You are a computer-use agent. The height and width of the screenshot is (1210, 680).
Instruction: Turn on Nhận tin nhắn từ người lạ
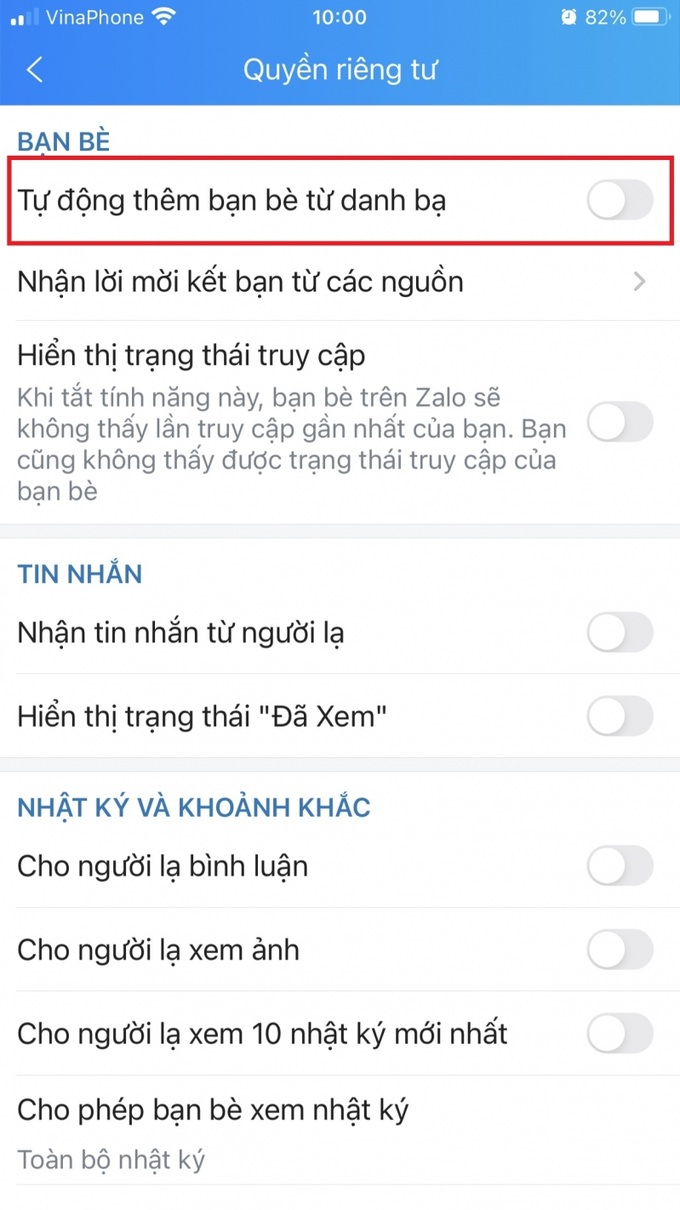[619, 633]
